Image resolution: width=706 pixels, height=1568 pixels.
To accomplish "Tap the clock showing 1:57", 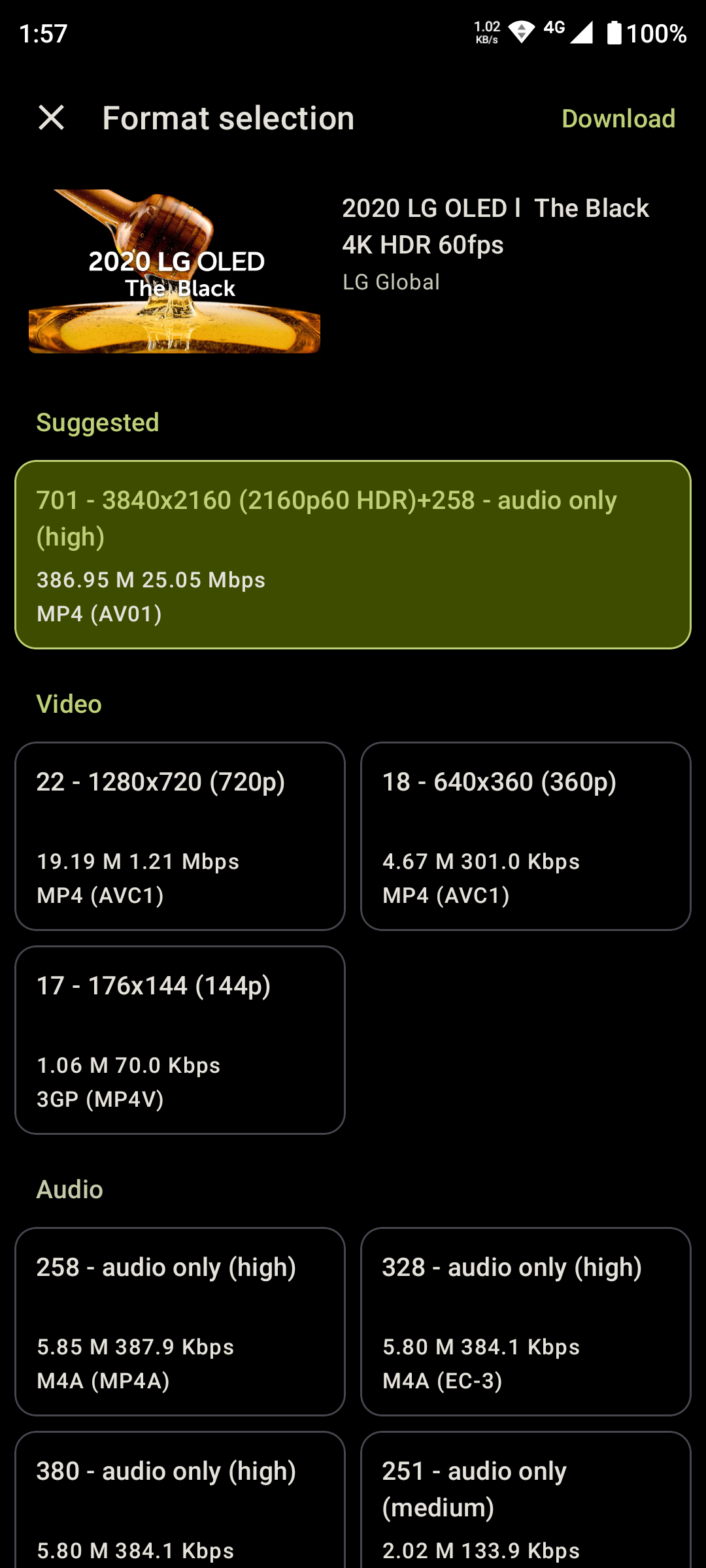I will click(44, 36).
